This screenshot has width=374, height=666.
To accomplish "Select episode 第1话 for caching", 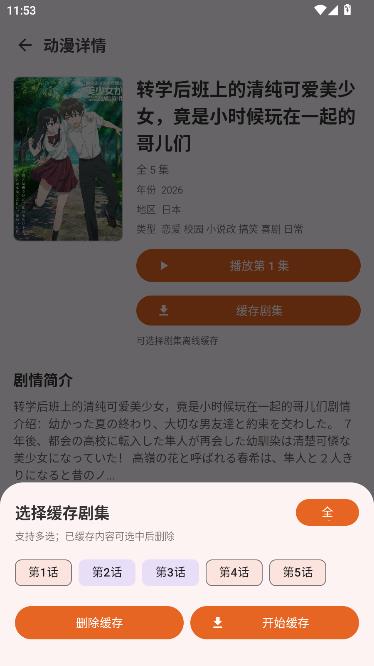I will (x=43, y=573).
